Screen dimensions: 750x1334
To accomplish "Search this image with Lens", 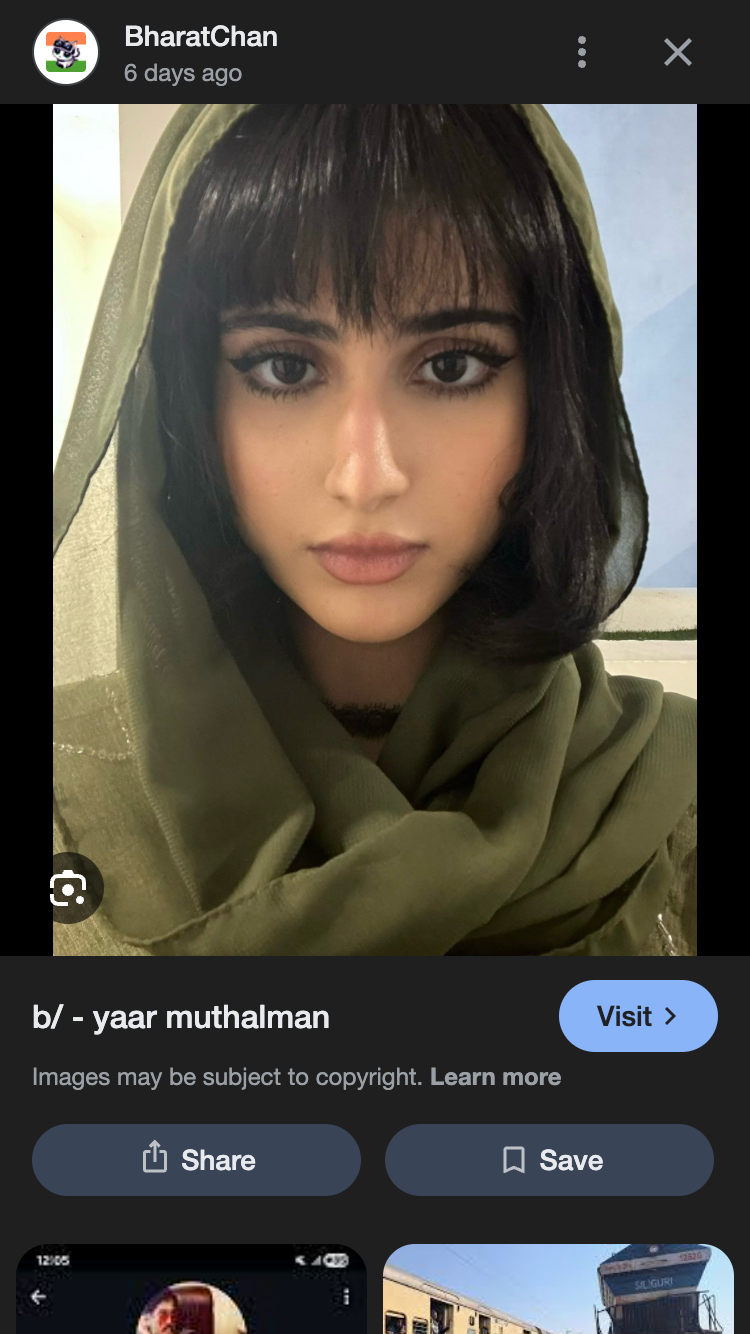I will tap(69, 888).
